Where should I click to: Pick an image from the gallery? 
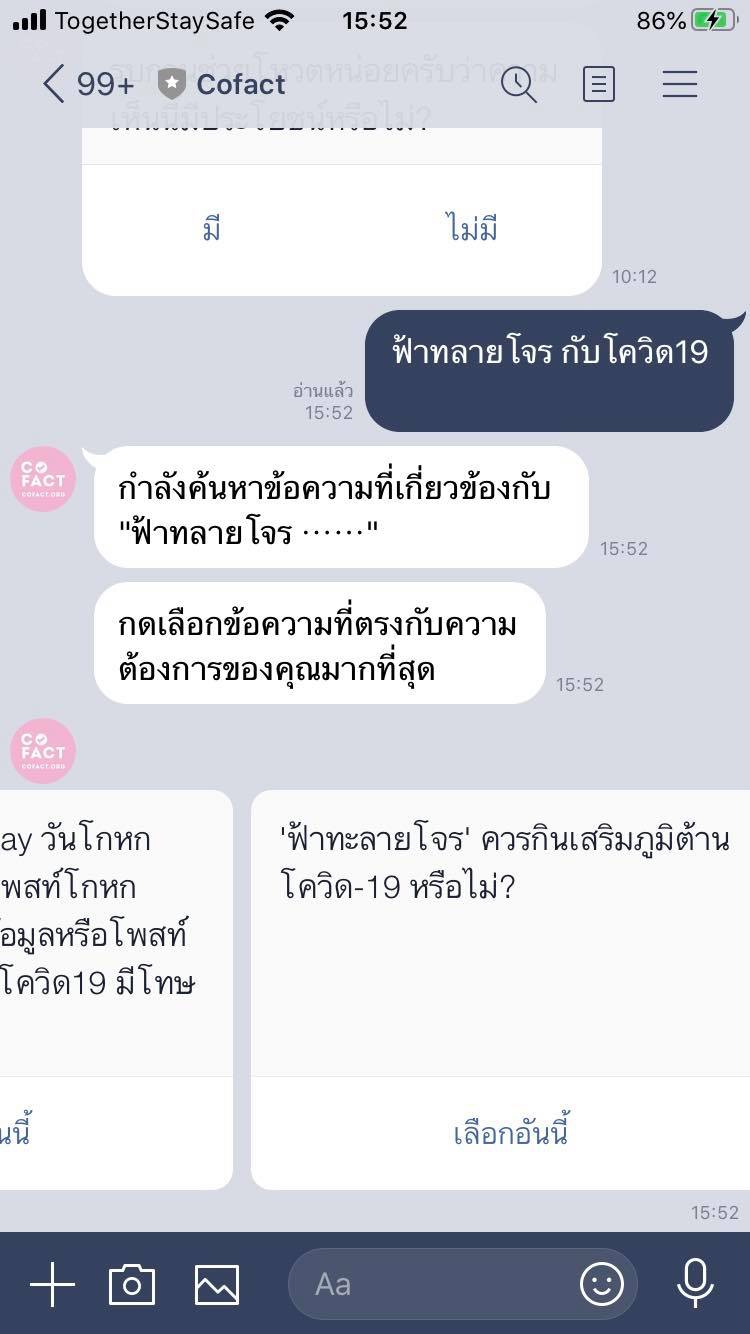[217, 1284]
